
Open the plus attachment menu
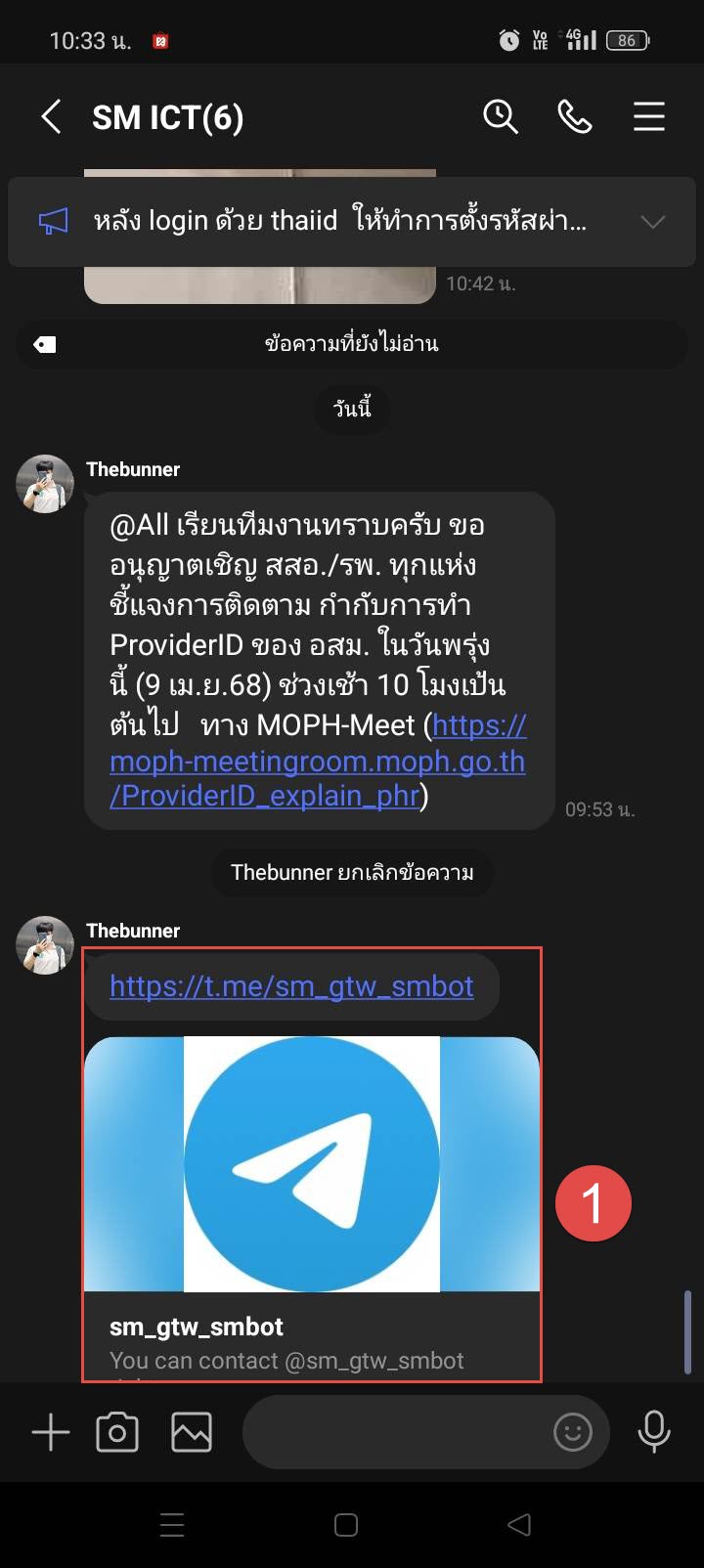51,1433
